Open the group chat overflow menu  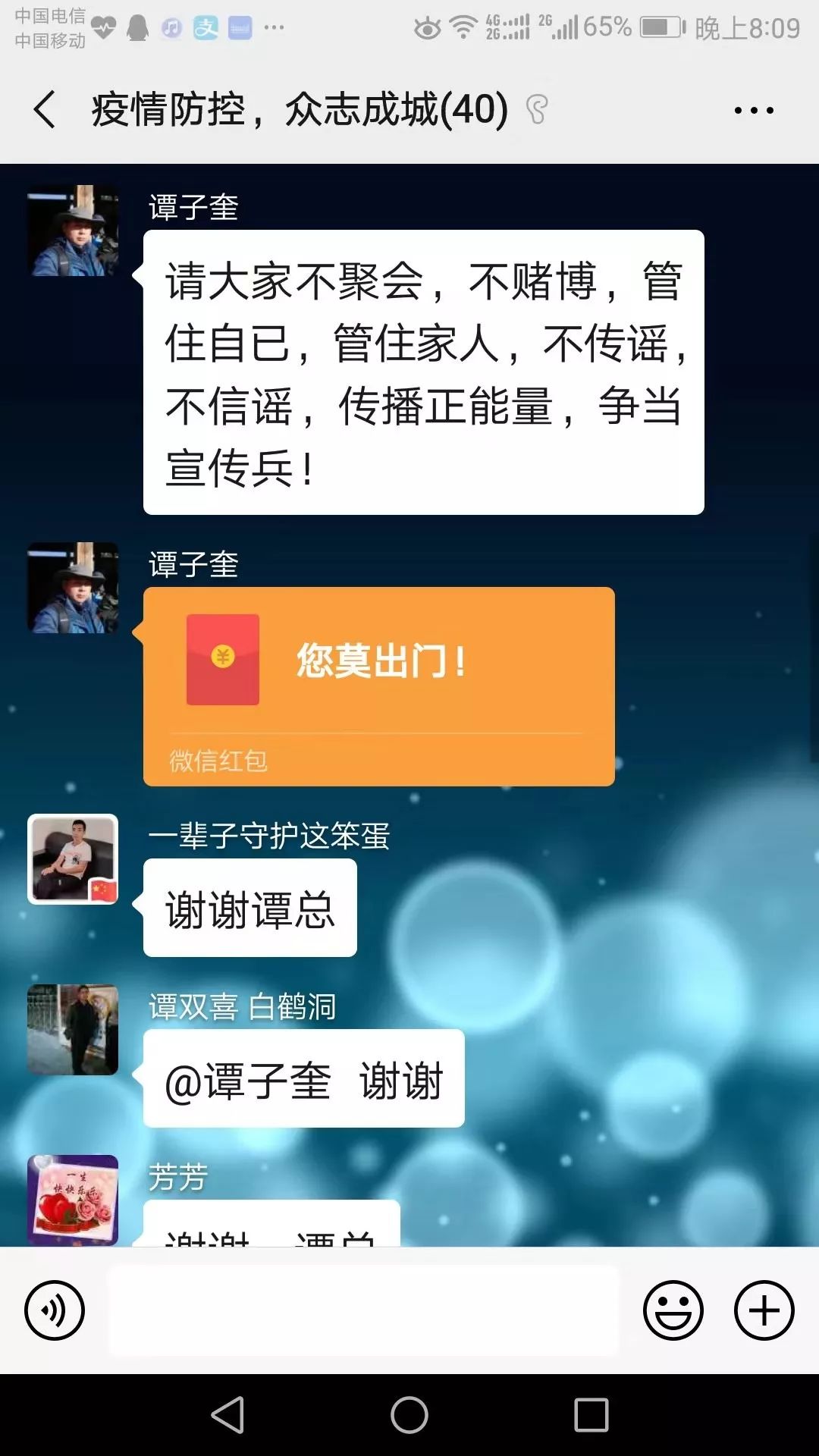click(754, 111)
